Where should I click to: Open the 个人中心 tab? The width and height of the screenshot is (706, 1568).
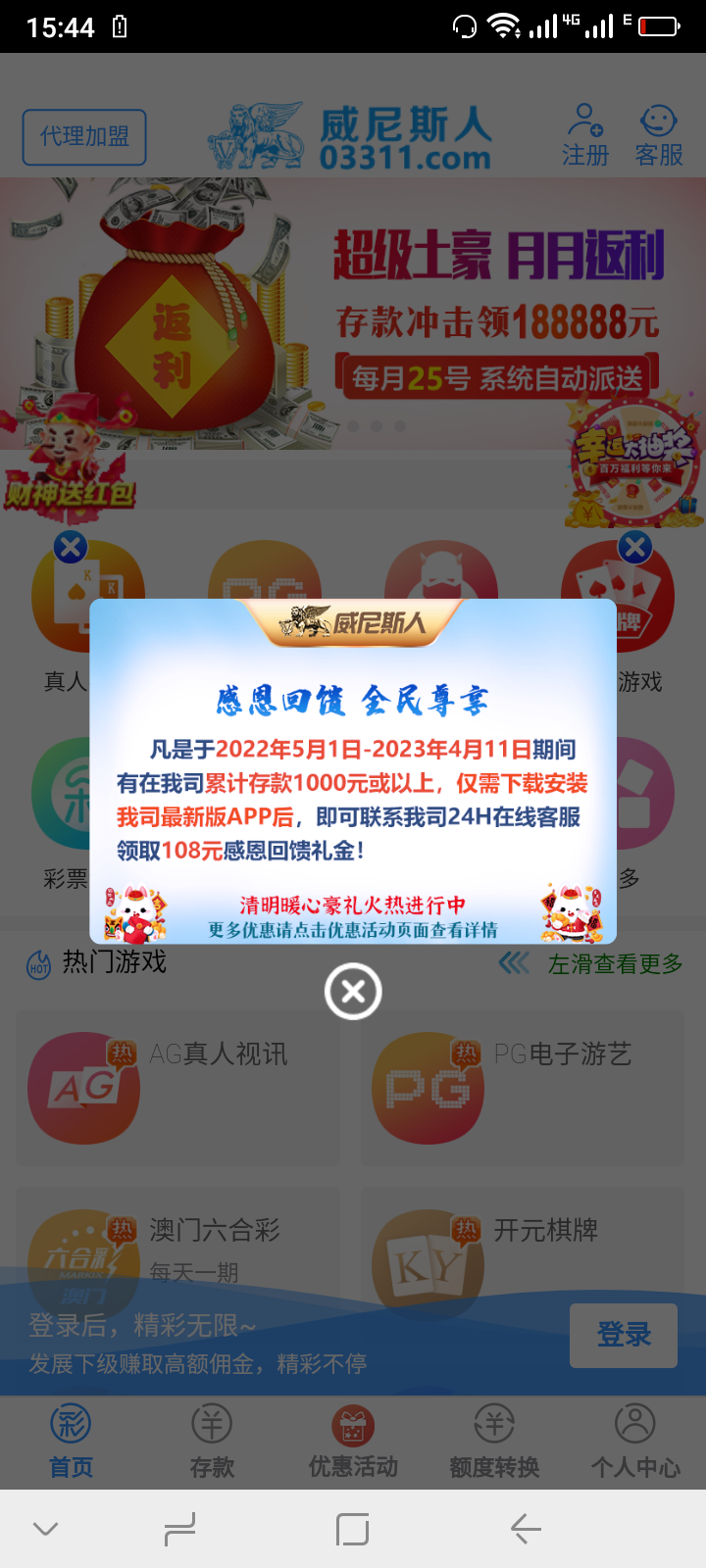(x=635, y=1441)
